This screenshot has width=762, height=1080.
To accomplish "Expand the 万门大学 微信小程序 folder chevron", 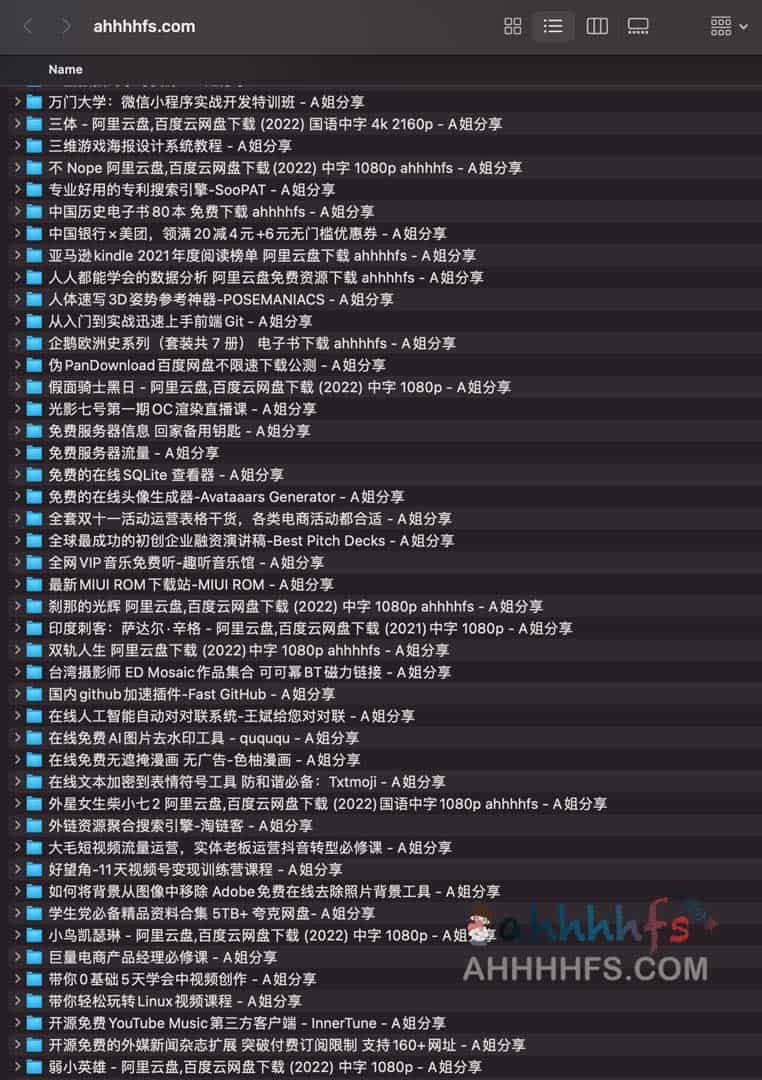I will [17, 102].
